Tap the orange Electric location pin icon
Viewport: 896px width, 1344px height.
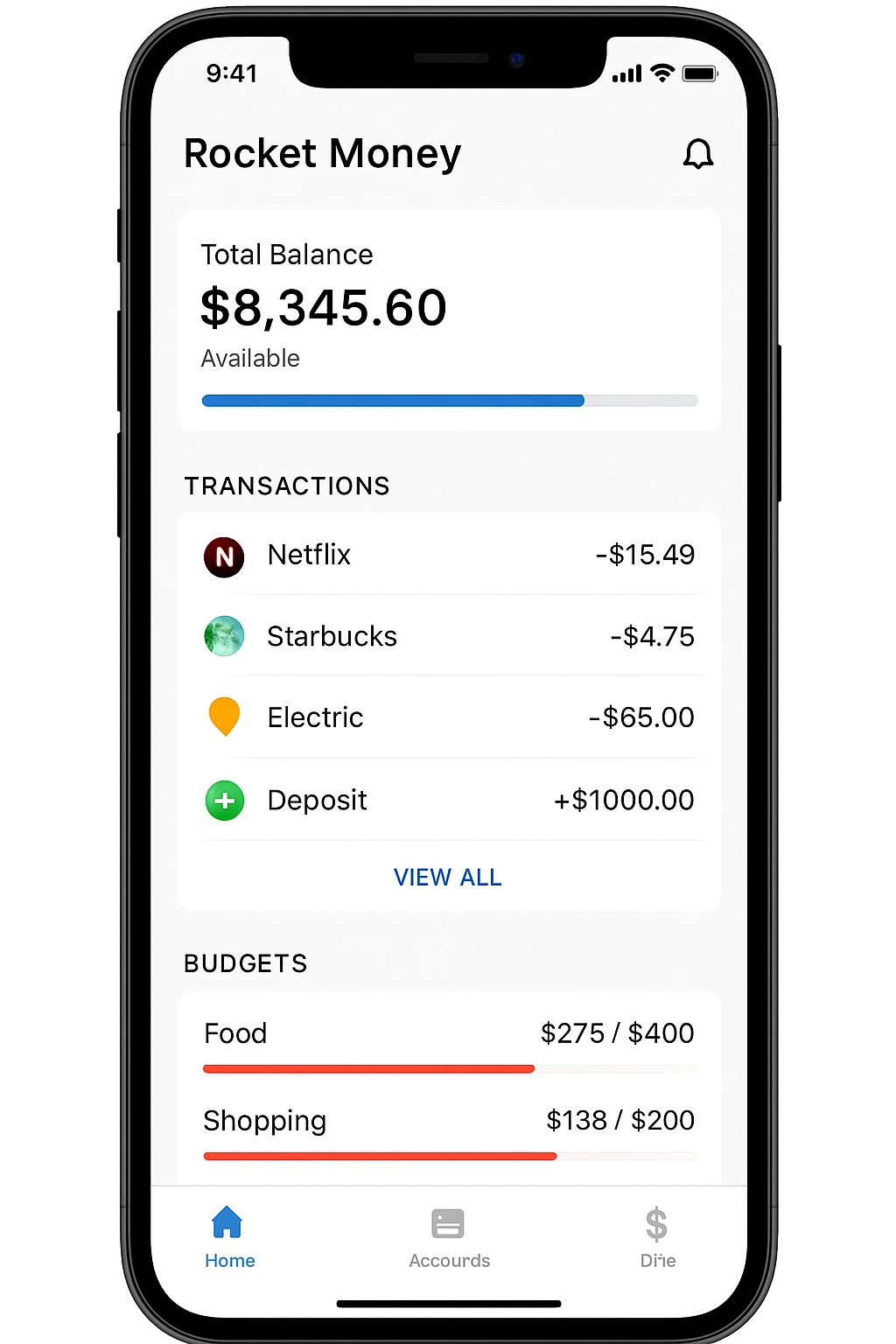224,716
